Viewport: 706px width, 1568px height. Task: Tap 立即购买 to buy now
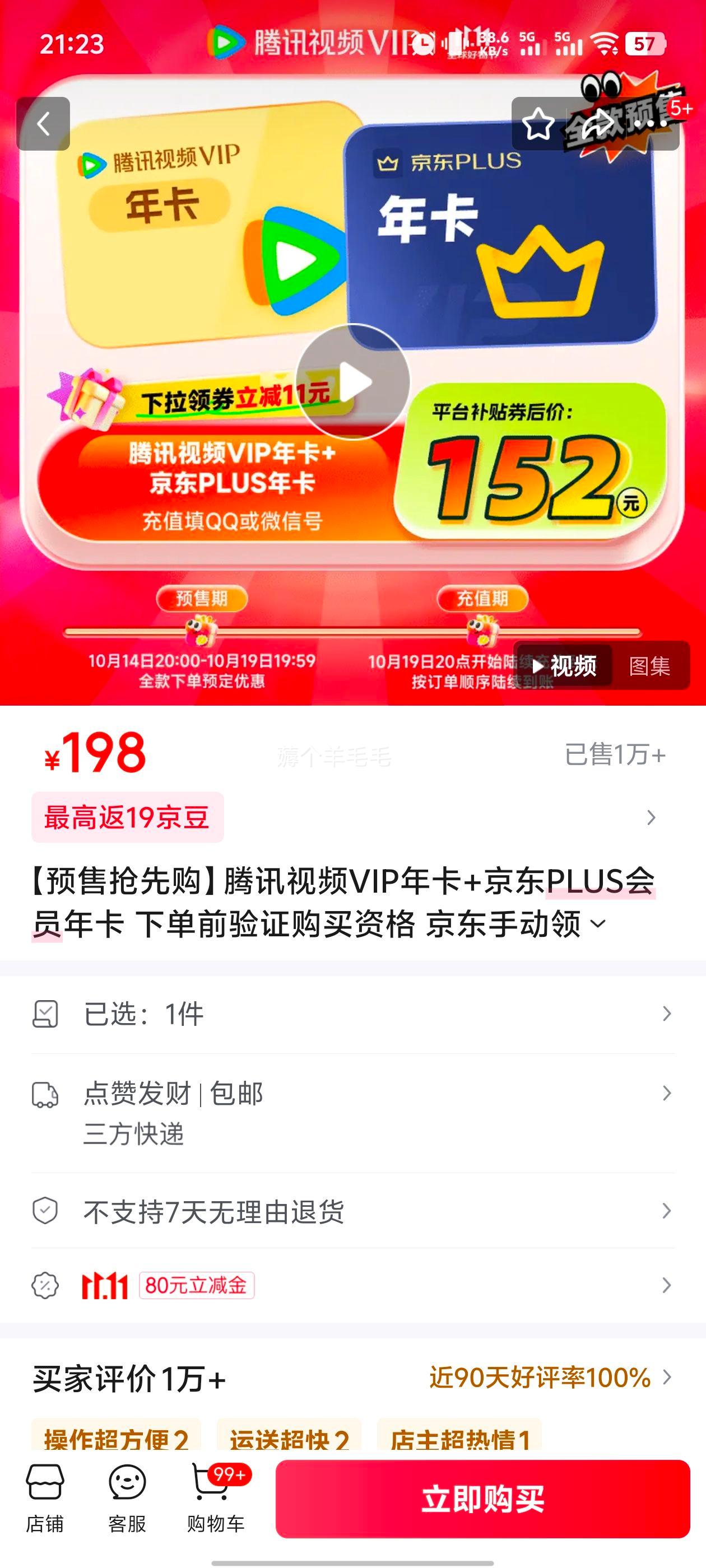click(x=482, y=1498)
